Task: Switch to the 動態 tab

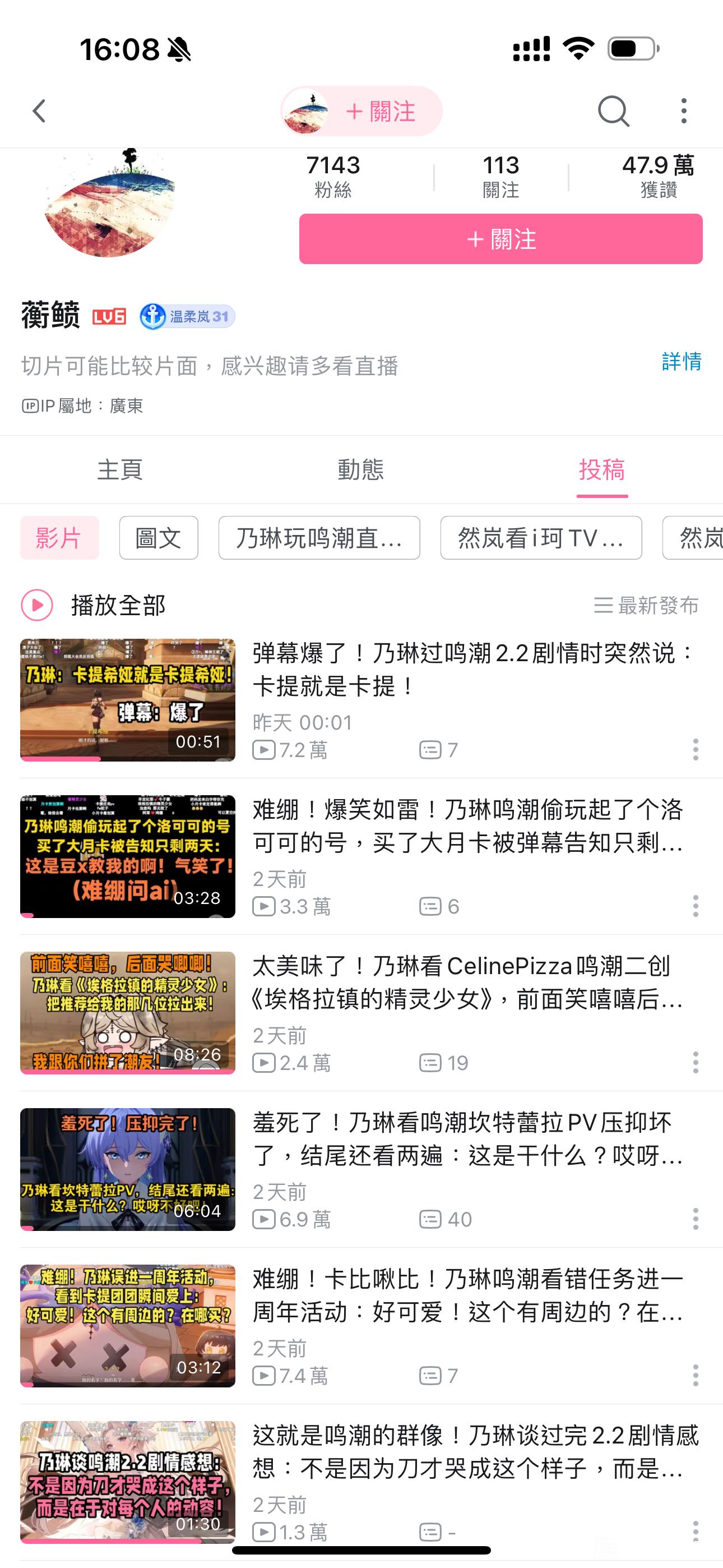Action: coord(361,470)
